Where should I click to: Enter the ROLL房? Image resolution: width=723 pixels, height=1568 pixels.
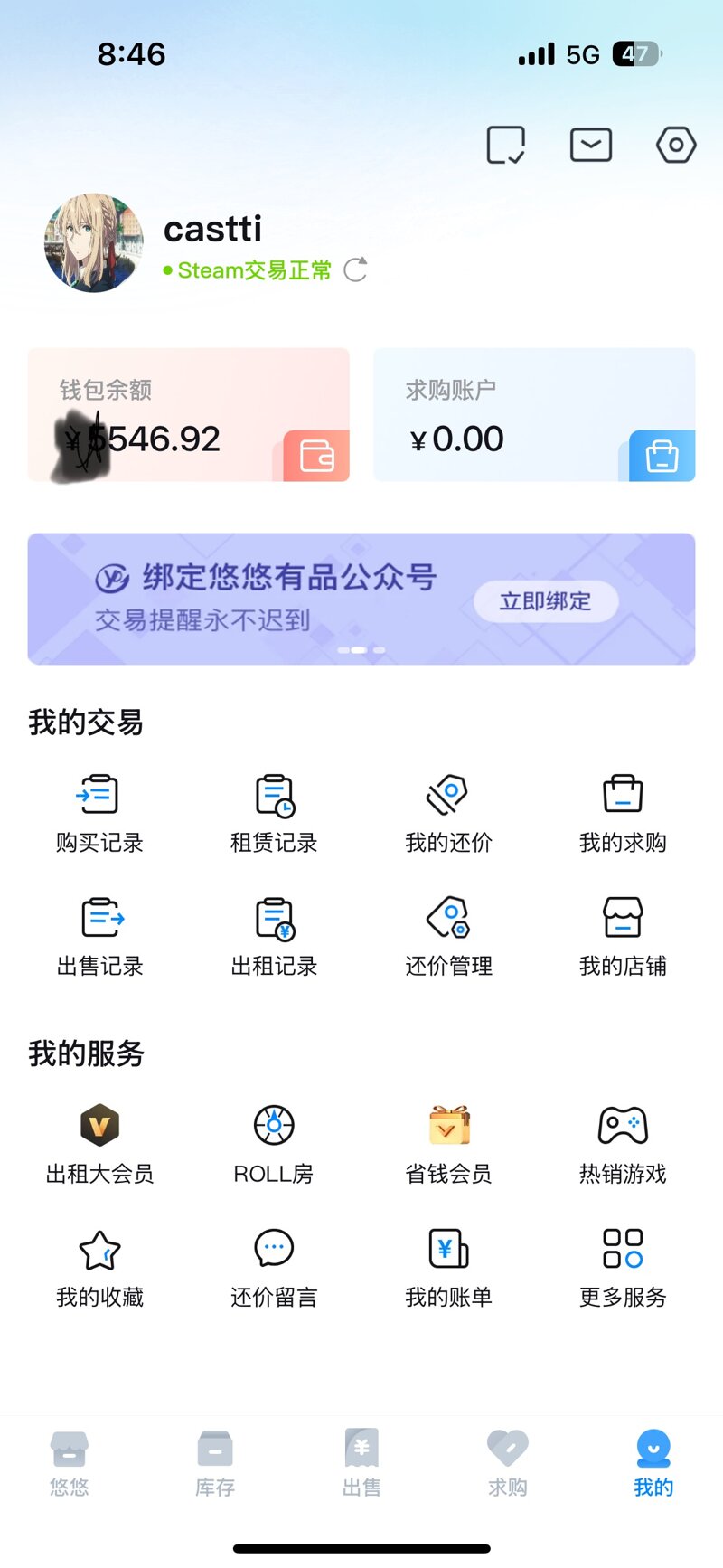274,1143
